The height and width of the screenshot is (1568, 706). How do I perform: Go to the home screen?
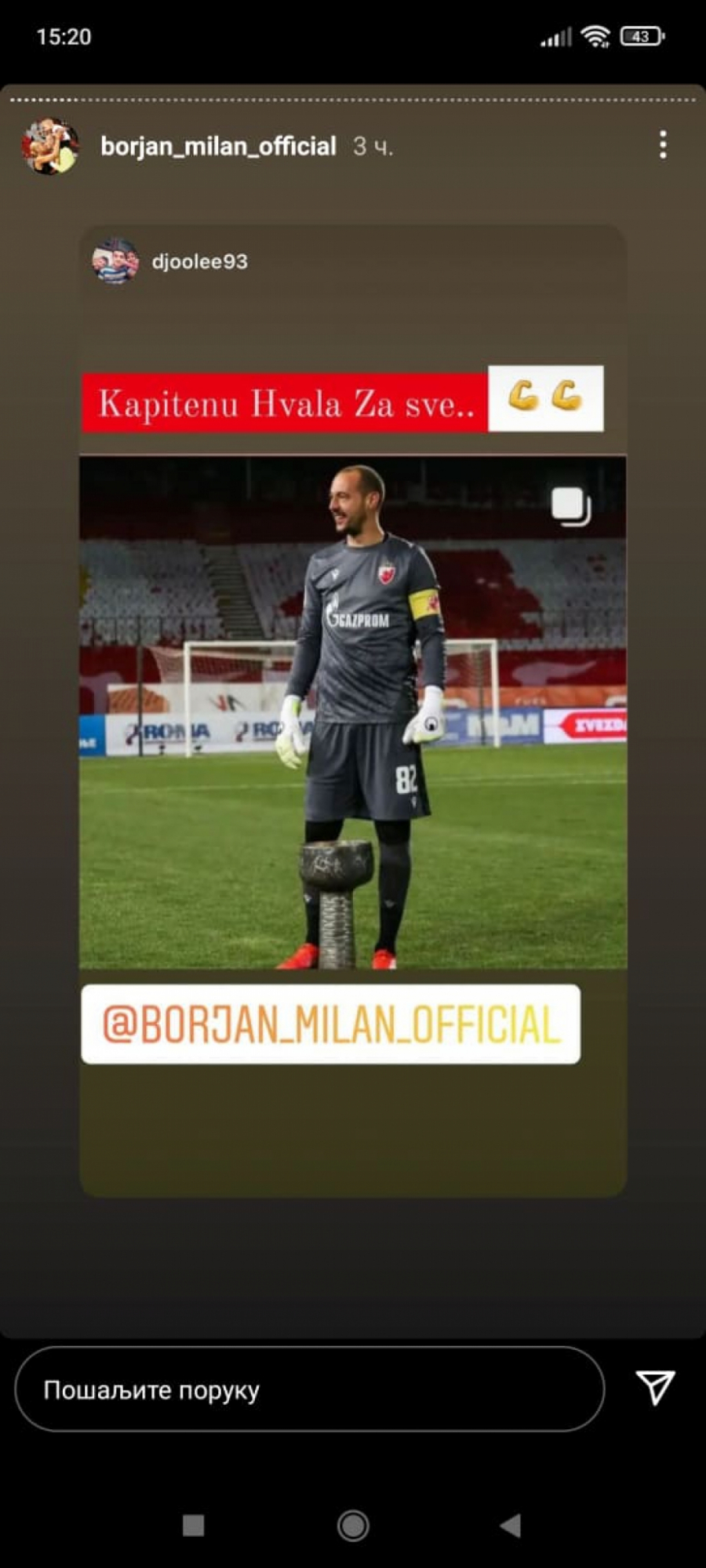[353, 1525]
